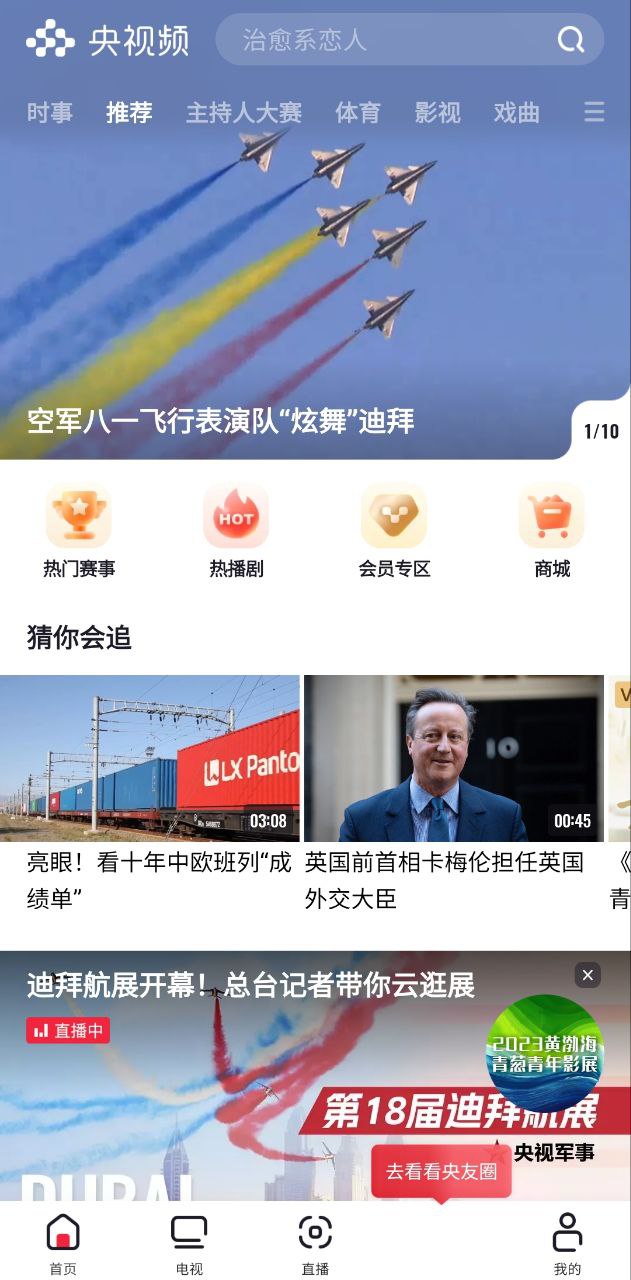Select the 主持人大赛 tab
The width and height of the screenshot is (631, 1280).
(243, 113)
